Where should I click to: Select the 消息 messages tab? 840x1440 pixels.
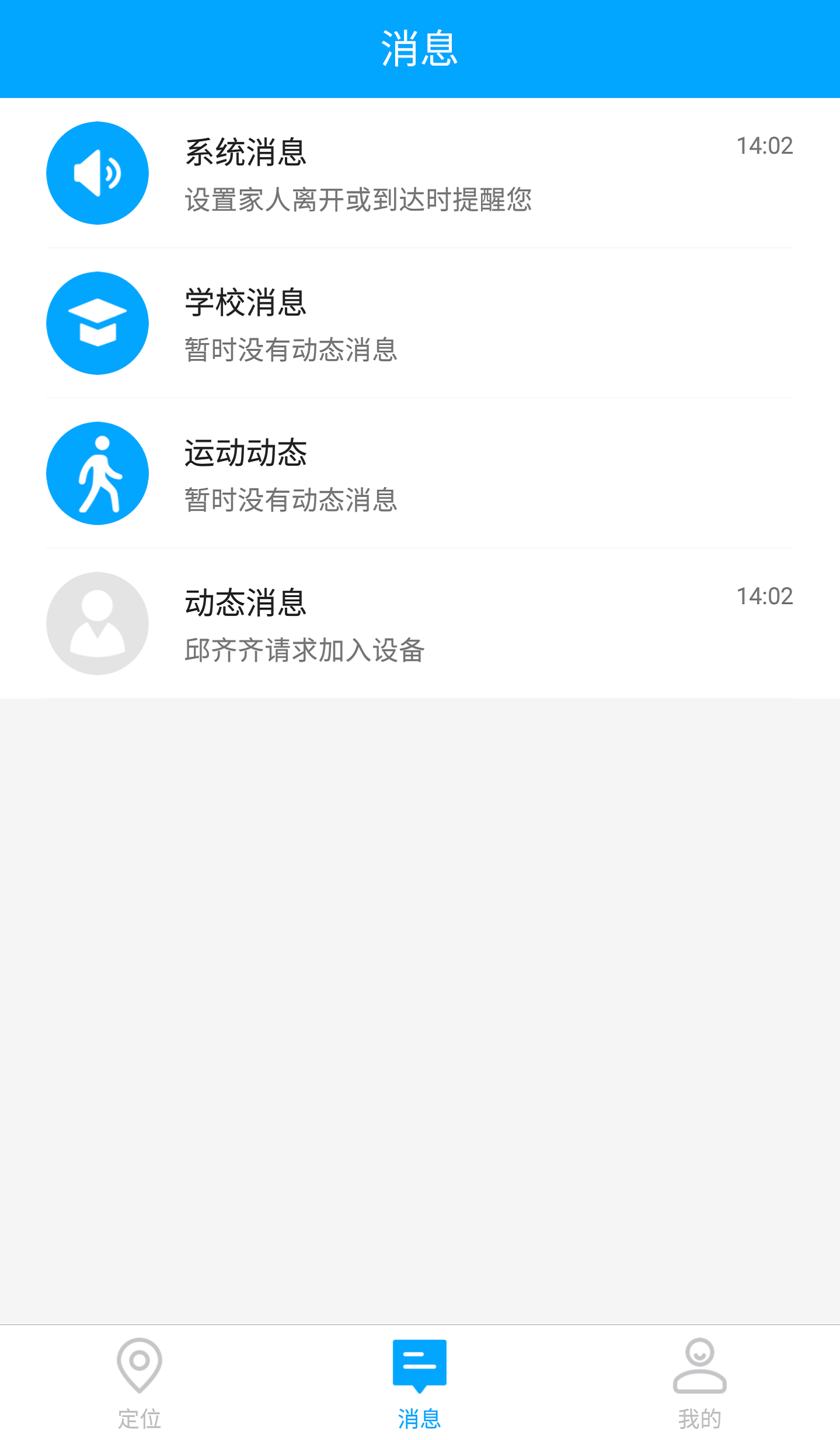point(420,1382)
